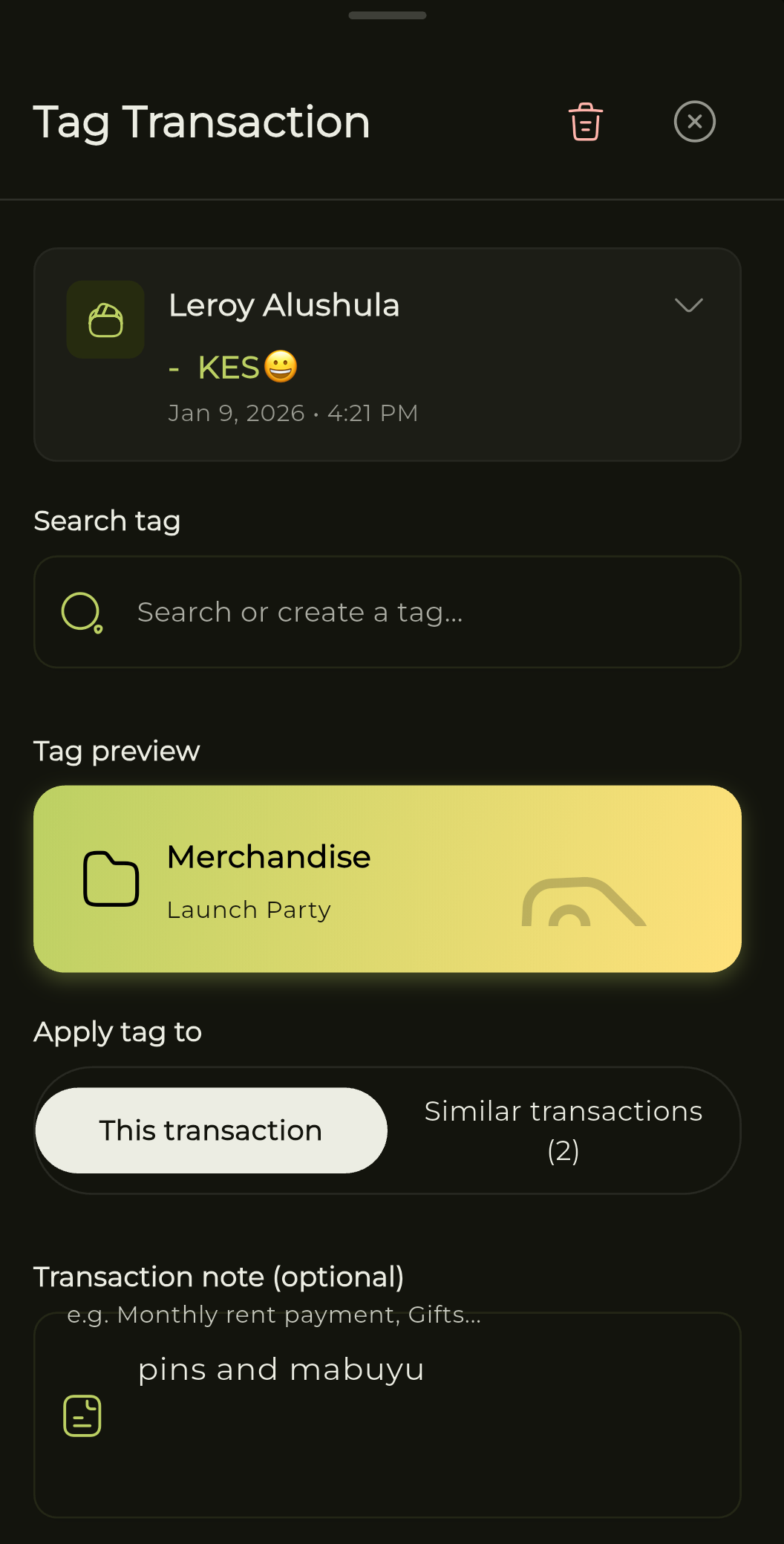Image resolution: width=784 pixels, height=1544 pixels.
Task: Collapse the transaction details with the chevron
Action: tap(687, 305)
